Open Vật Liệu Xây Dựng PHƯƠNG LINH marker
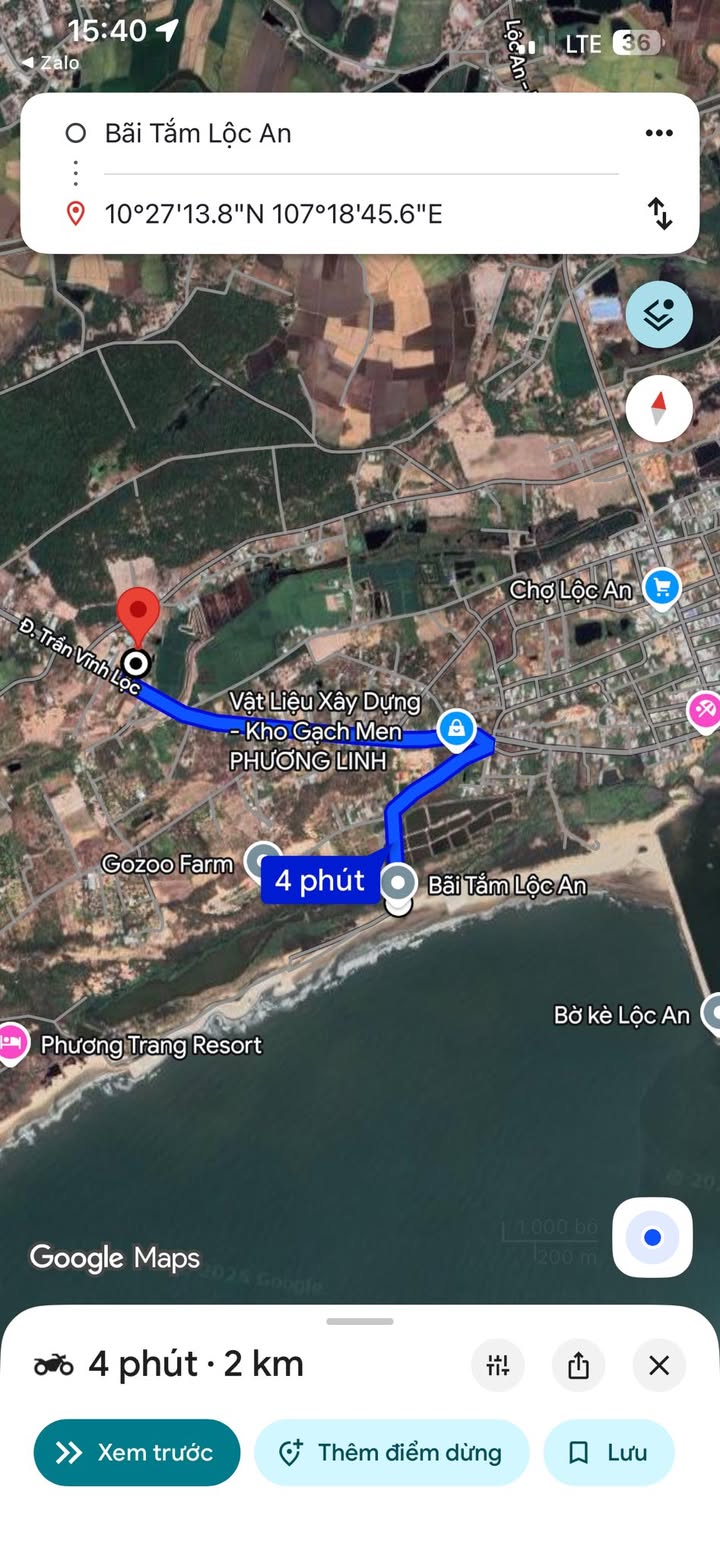 tap(456, 728)
